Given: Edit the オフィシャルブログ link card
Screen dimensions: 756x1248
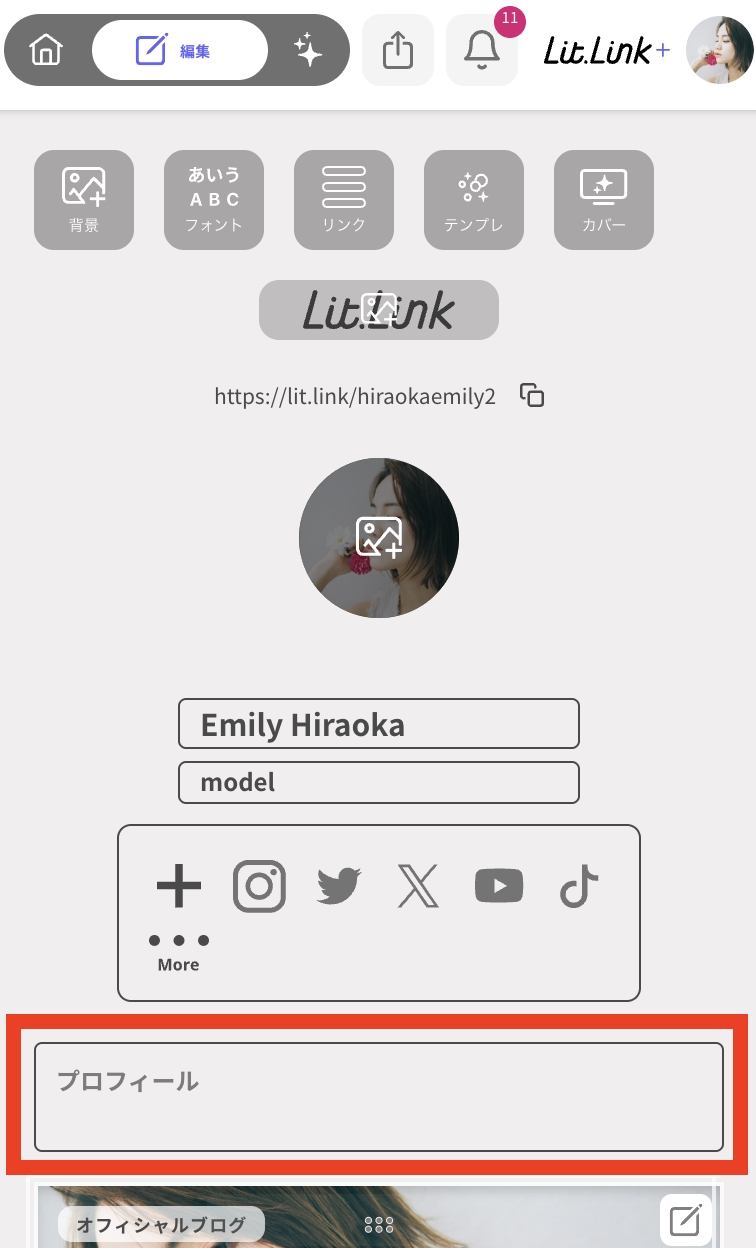Looking at the screenshot, I should (x=685, y=1219).
